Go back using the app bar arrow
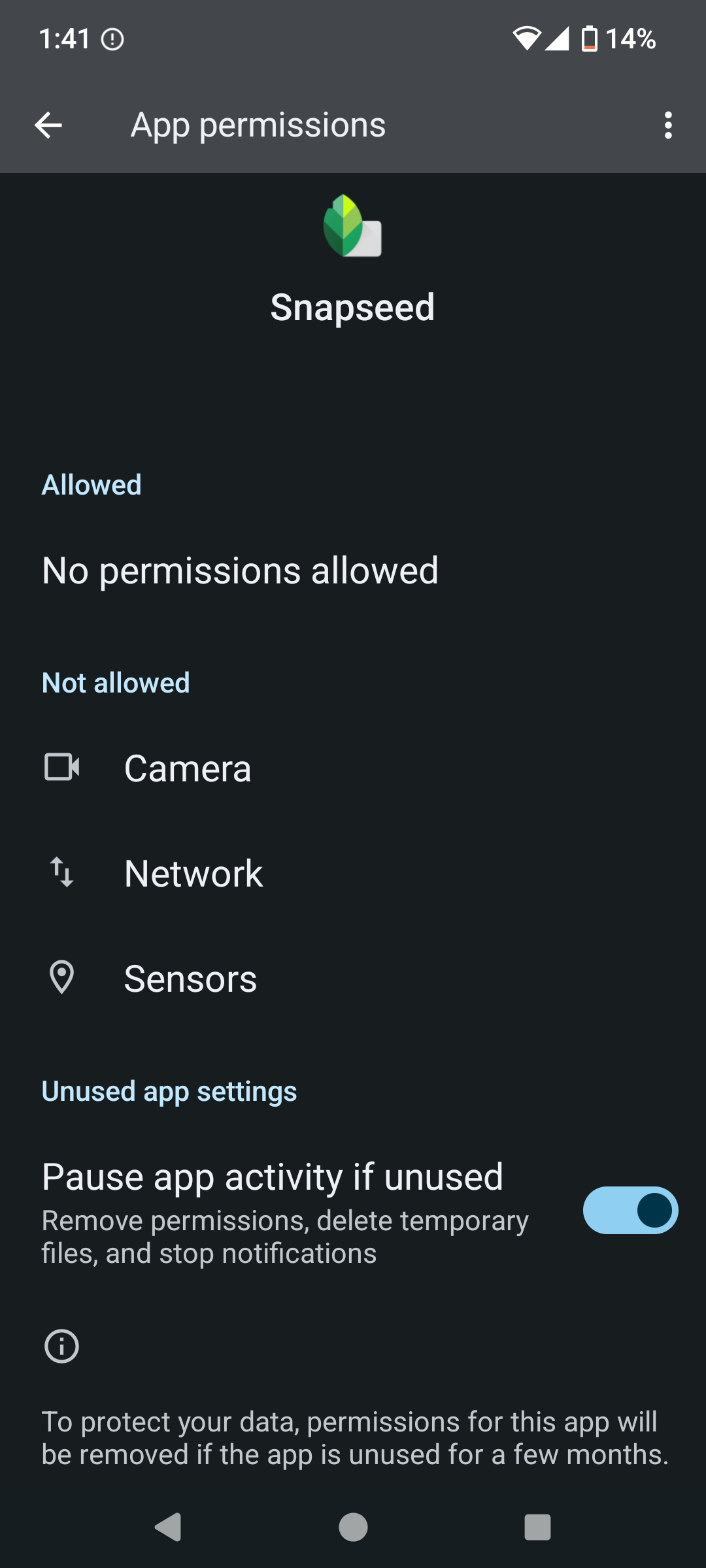 tap(48, 125)
